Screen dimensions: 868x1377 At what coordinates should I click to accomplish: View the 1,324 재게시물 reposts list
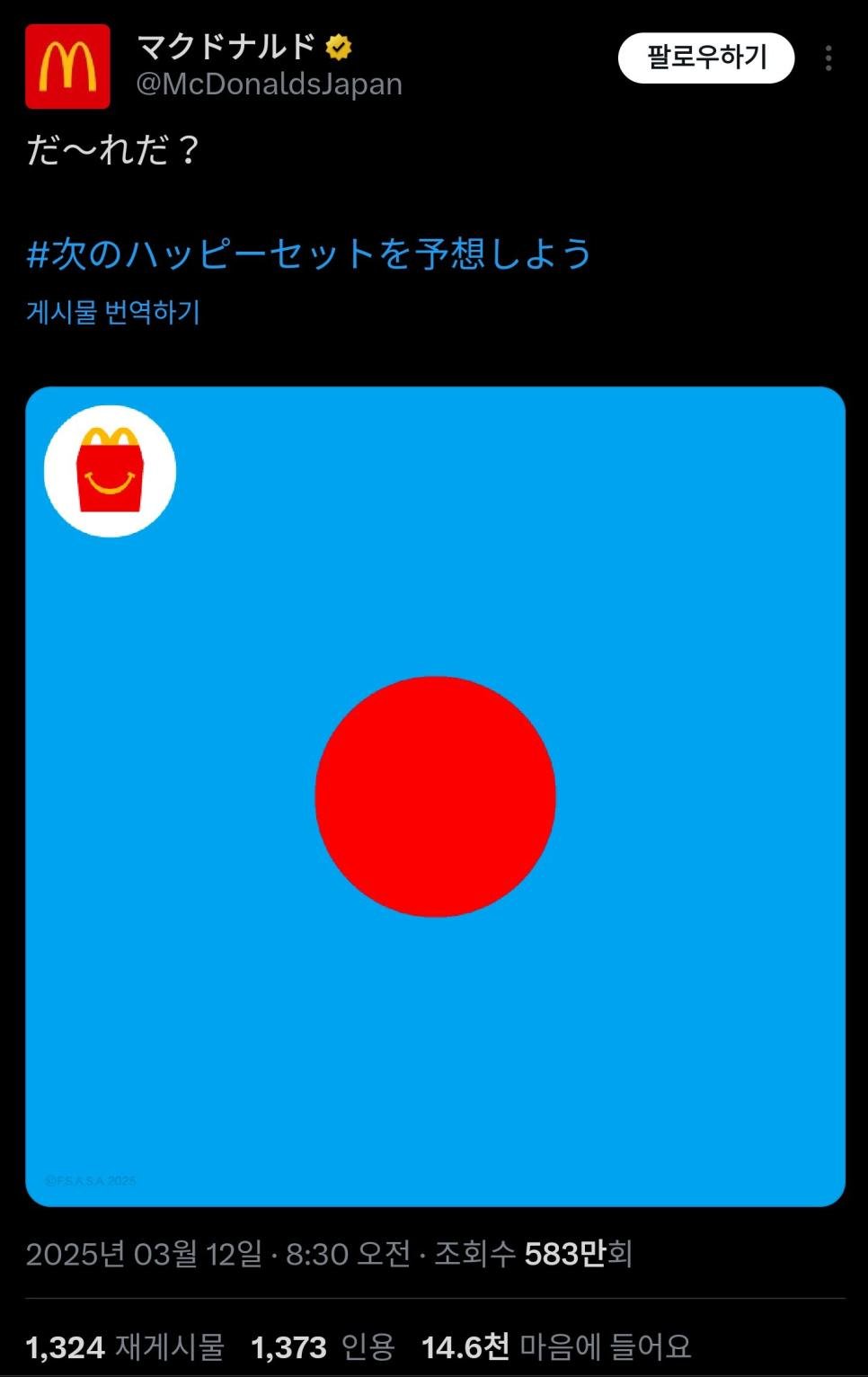point(125,1346)
